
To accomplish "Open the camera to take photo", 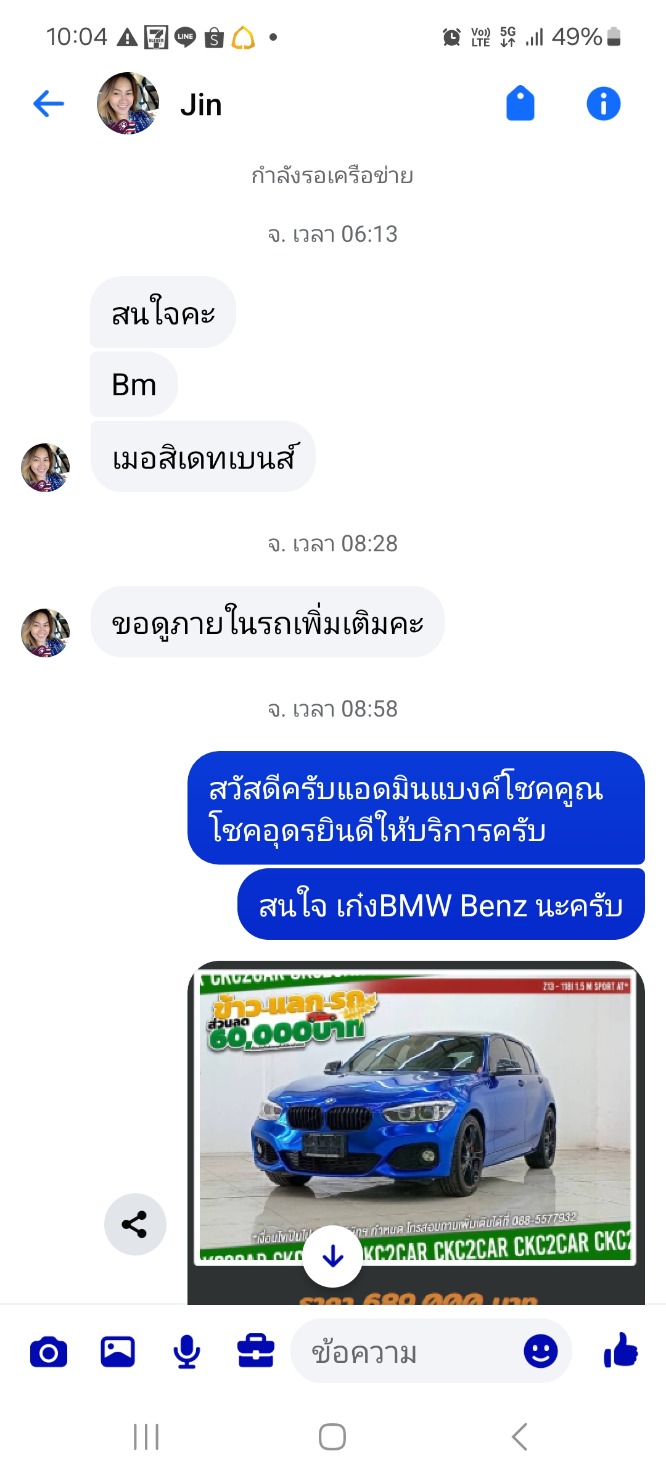I will [48, 1353].
